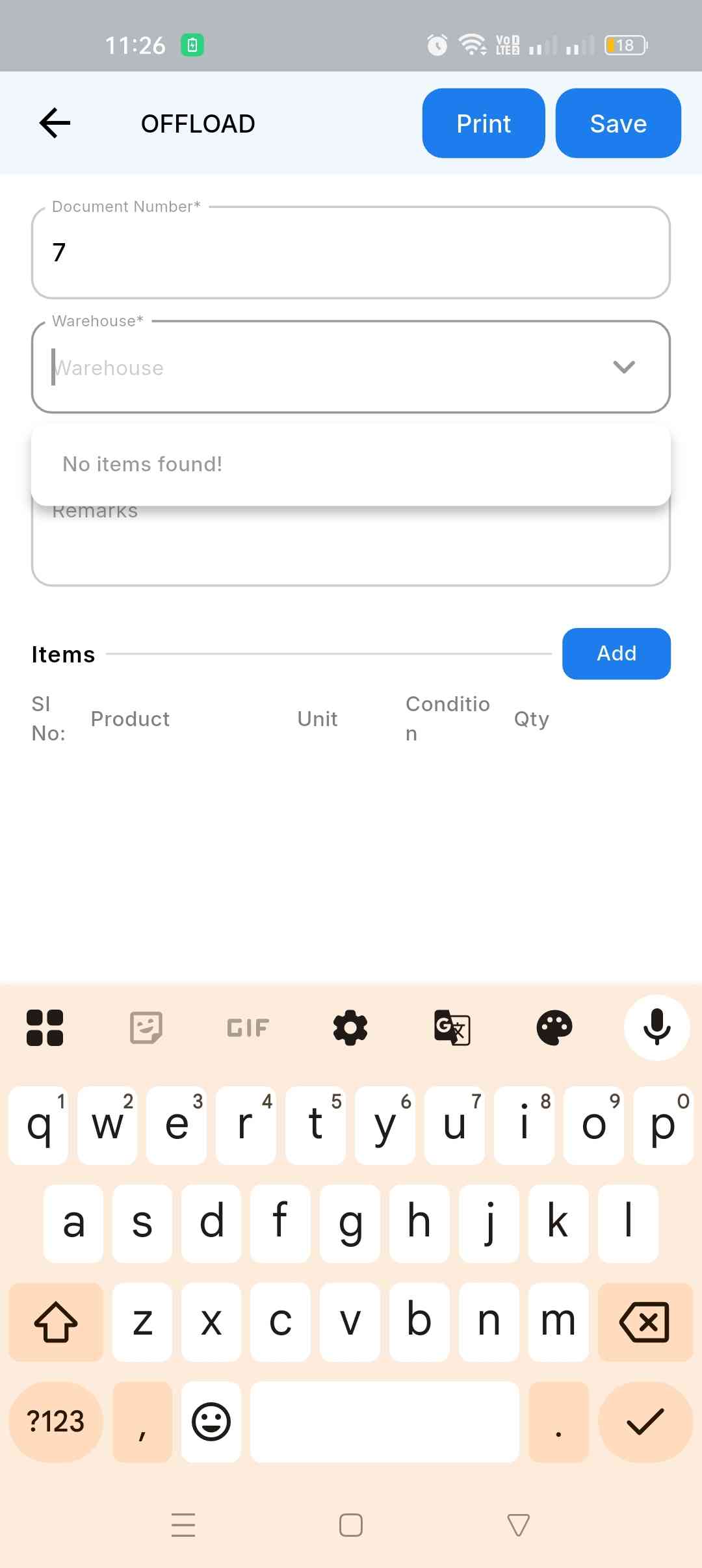
Task: Save the offload document
Action: (x=617, y=123)
